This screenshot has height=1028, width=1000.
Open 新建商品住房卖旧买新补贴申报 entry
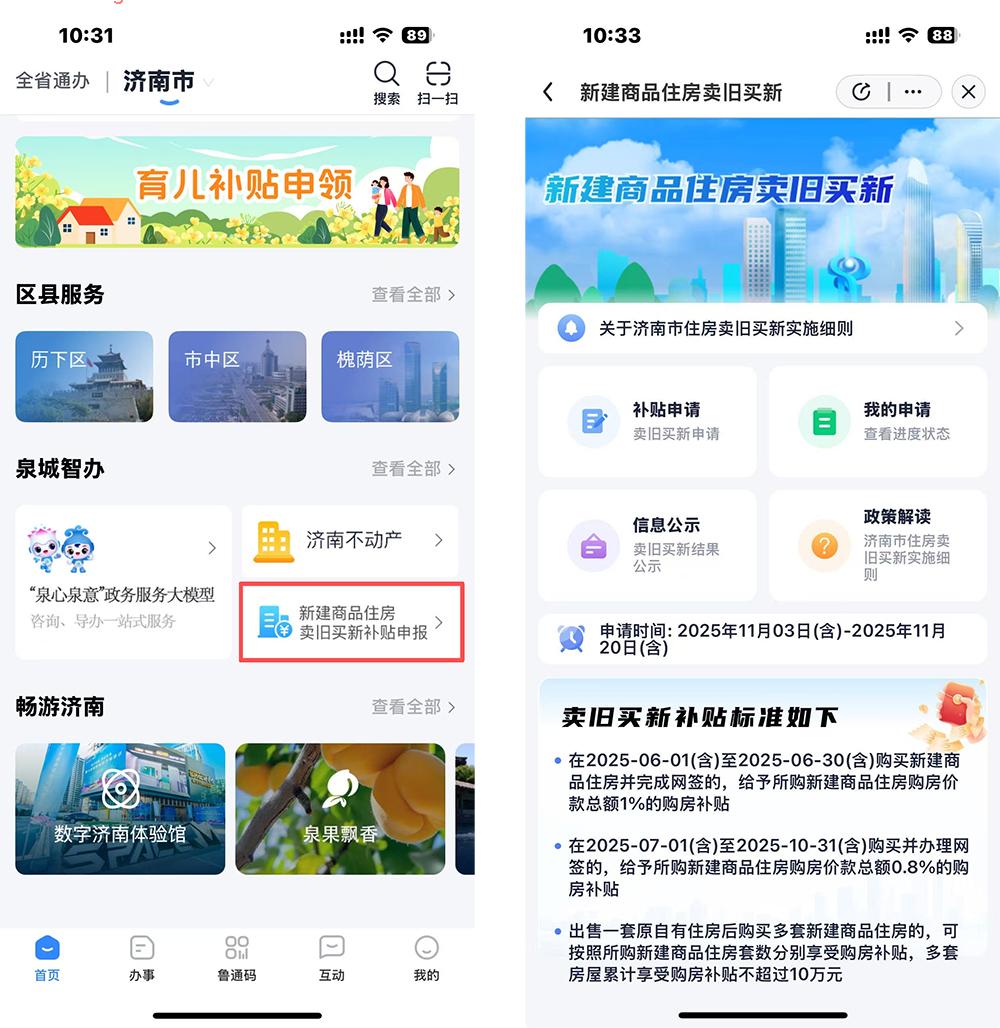(x=351, y=623)
